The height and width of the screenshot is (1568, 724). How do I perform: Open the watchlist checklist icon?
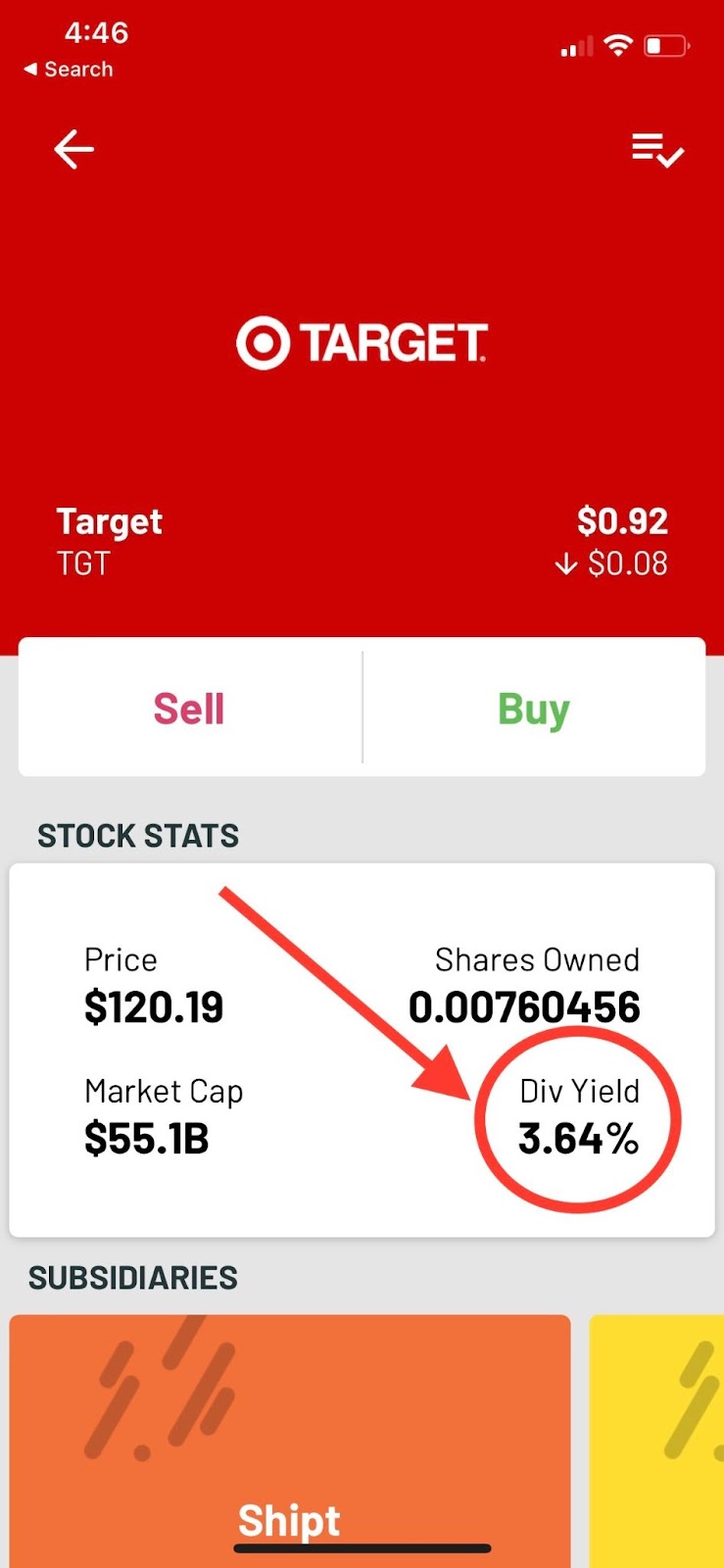[x=657, y=150]
